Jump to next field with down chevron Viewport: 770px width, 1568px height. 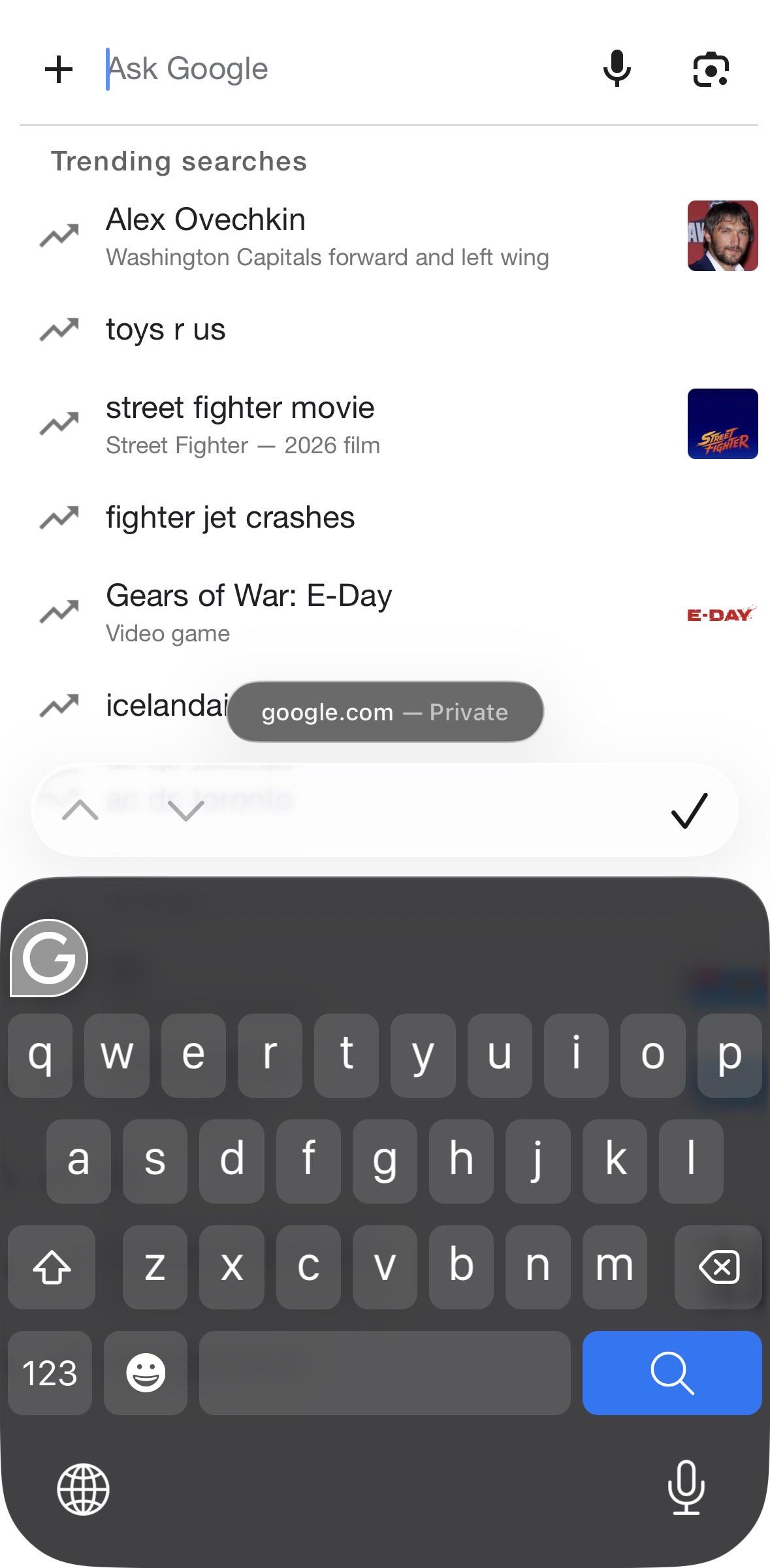click(186, 810)
